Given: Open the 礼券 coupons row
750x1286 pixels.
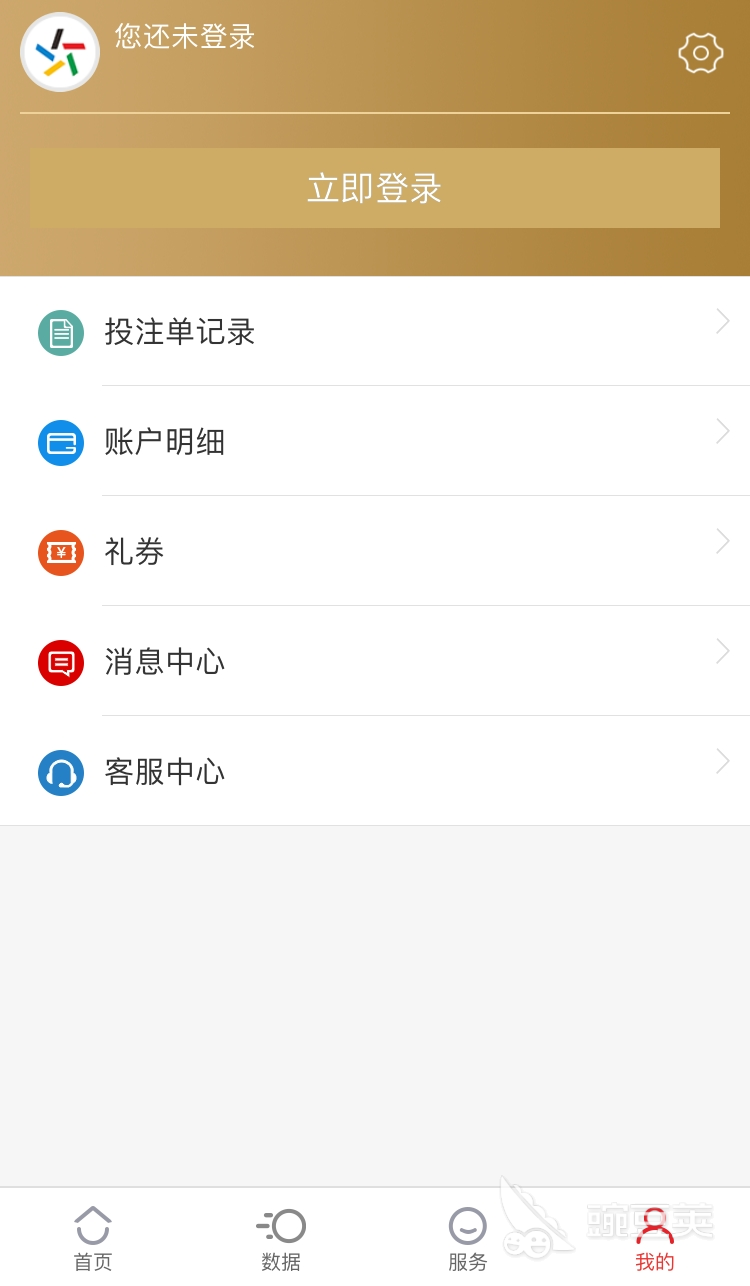Looking at the screenshot, I should tap(375, 552).
